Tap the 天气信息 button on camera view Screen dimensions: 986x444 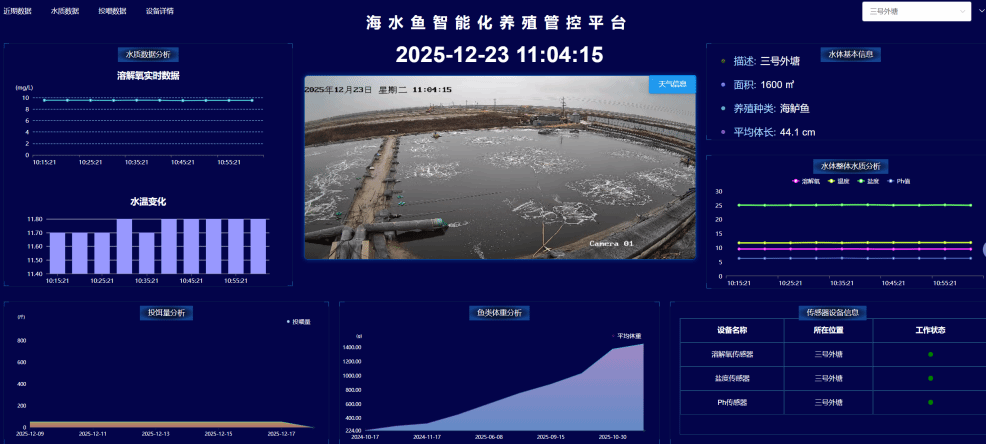click(x=672, y=85)
